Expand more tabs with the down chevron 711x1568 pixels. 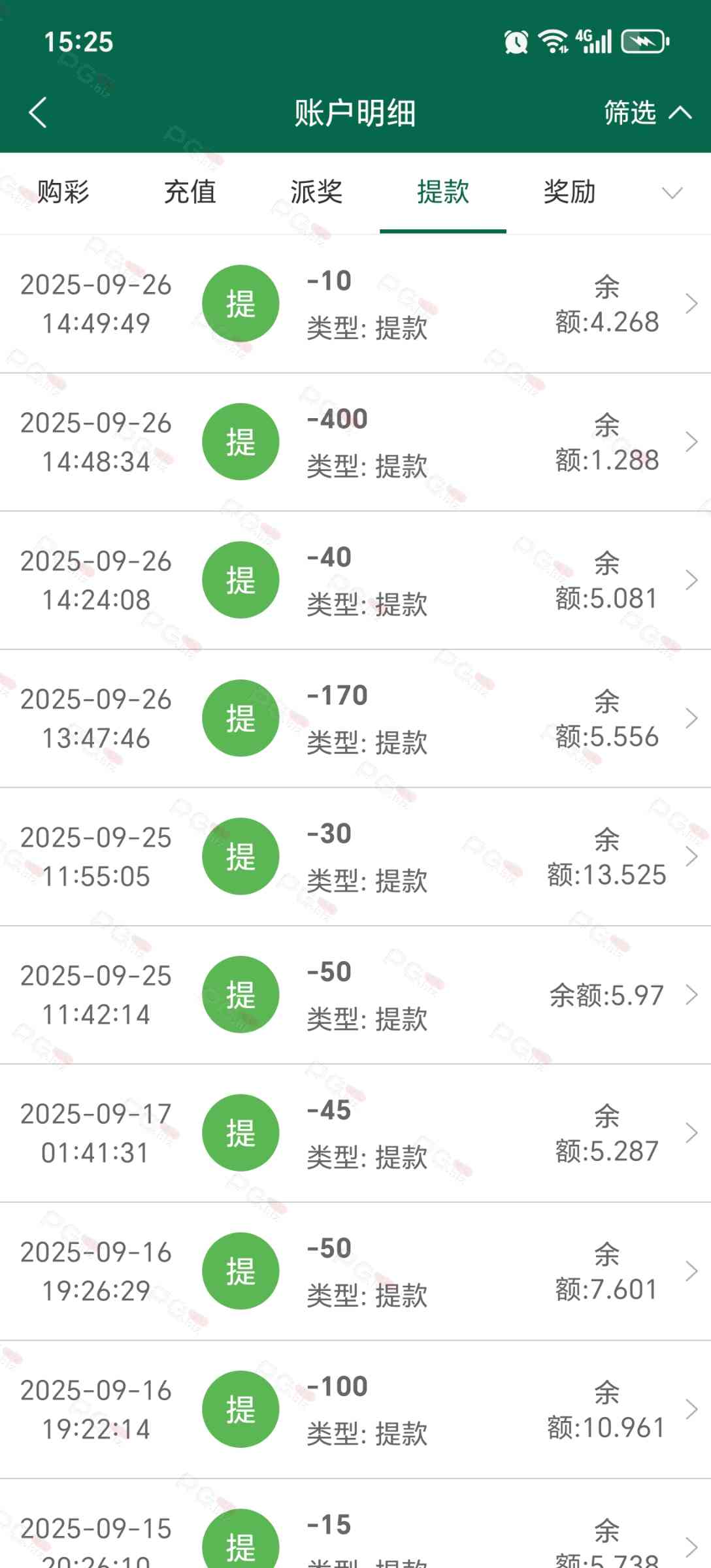click(x=672, y=193)
